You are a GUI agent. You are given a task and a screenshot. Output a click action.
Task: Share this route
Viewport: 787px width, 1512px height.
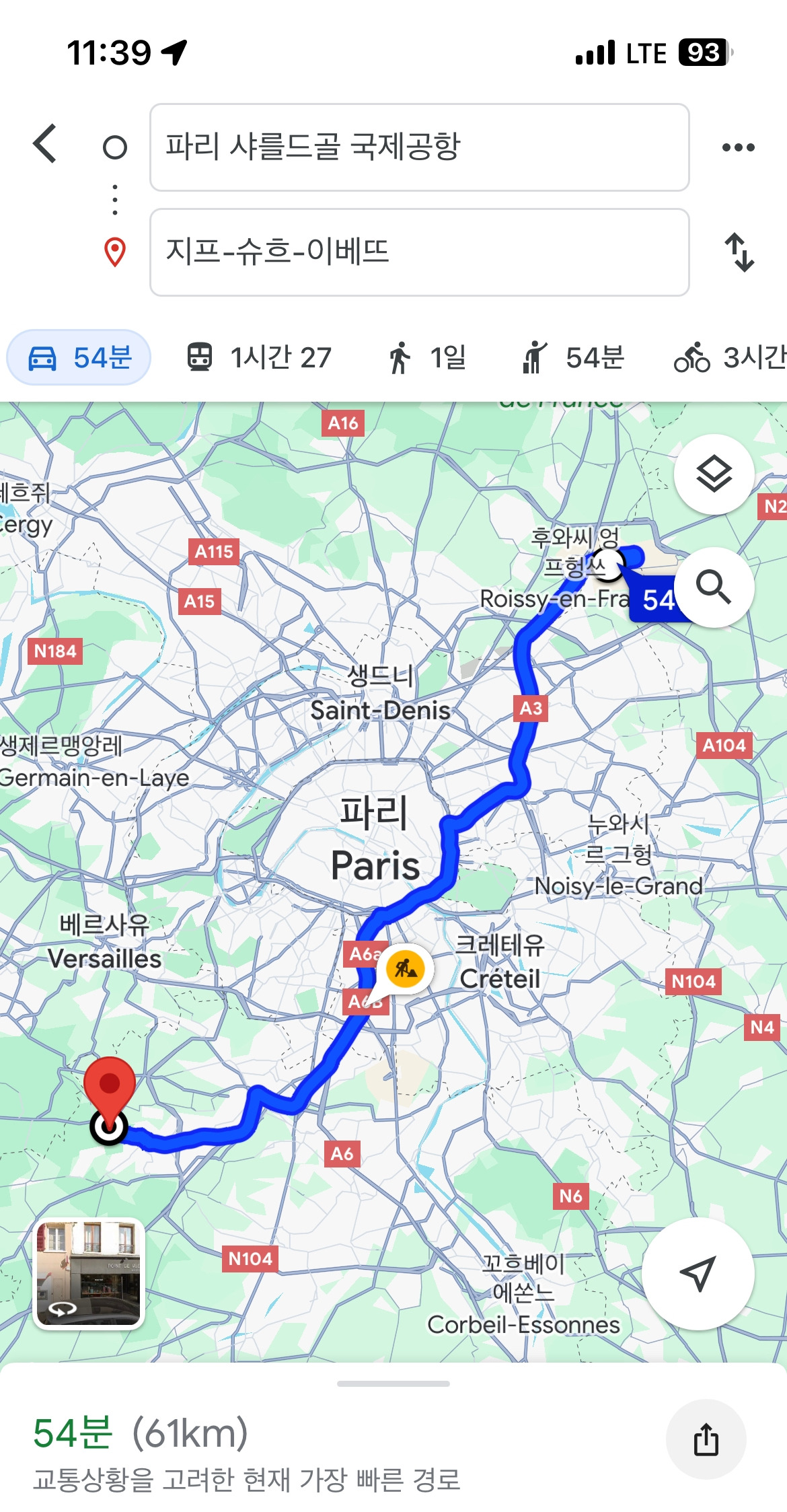(706, 1439)
